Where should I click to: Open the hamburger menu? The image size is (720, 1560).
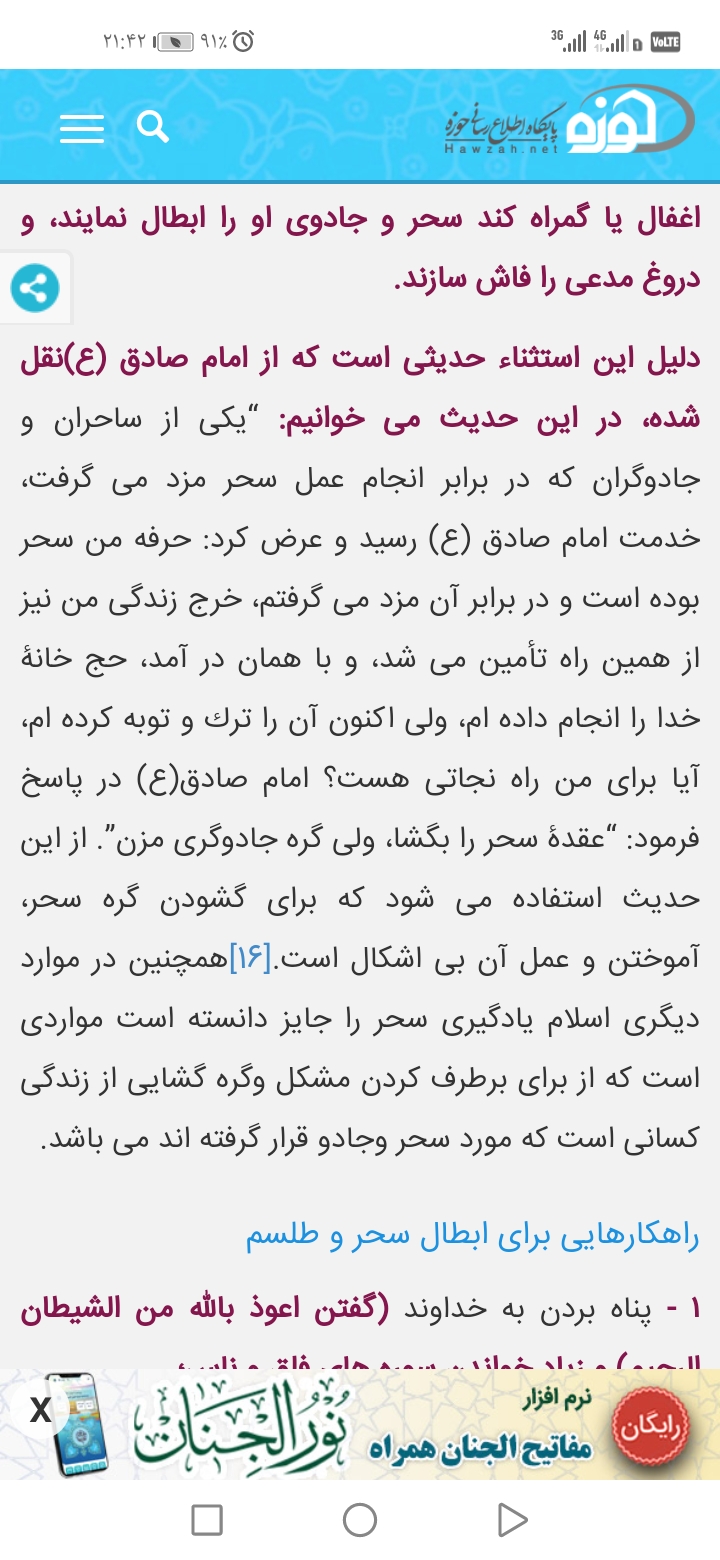(x=82, y=128)
